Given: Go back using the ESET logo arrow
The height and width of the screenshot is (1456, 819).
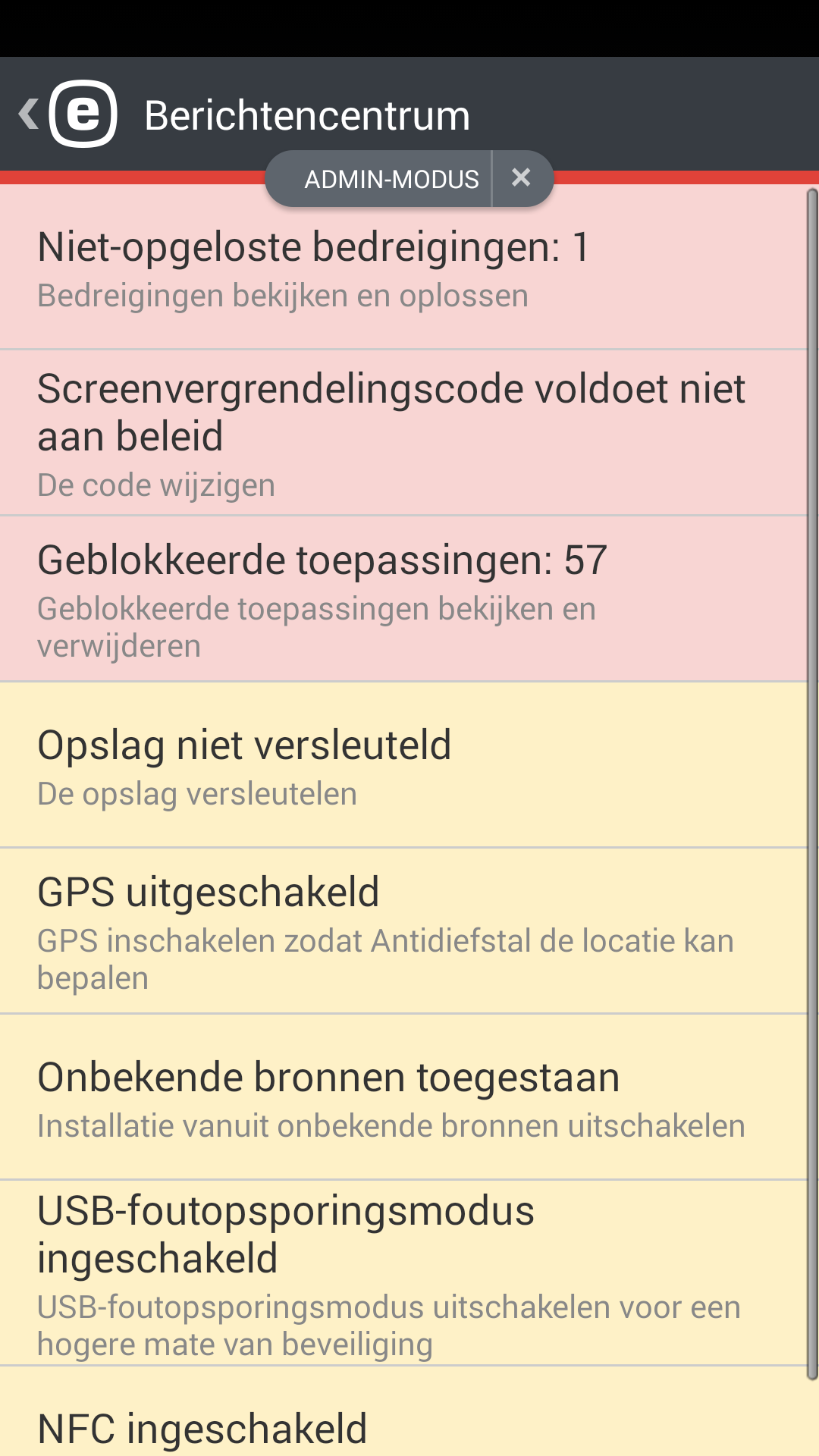Looking at the screenshot, I should coord(68,114).
